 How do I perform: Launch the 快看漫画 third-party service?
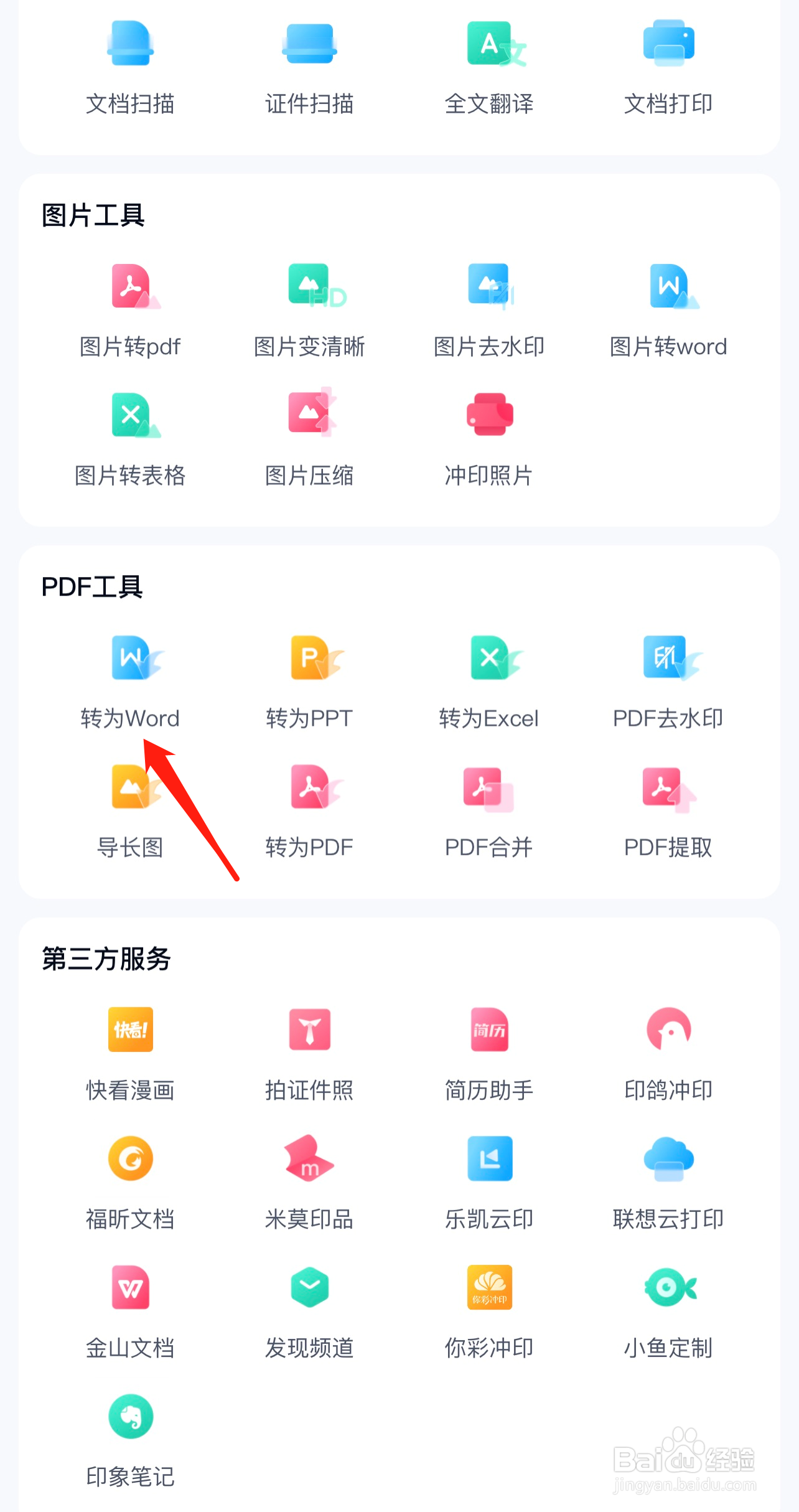[x=130, y=1054]
